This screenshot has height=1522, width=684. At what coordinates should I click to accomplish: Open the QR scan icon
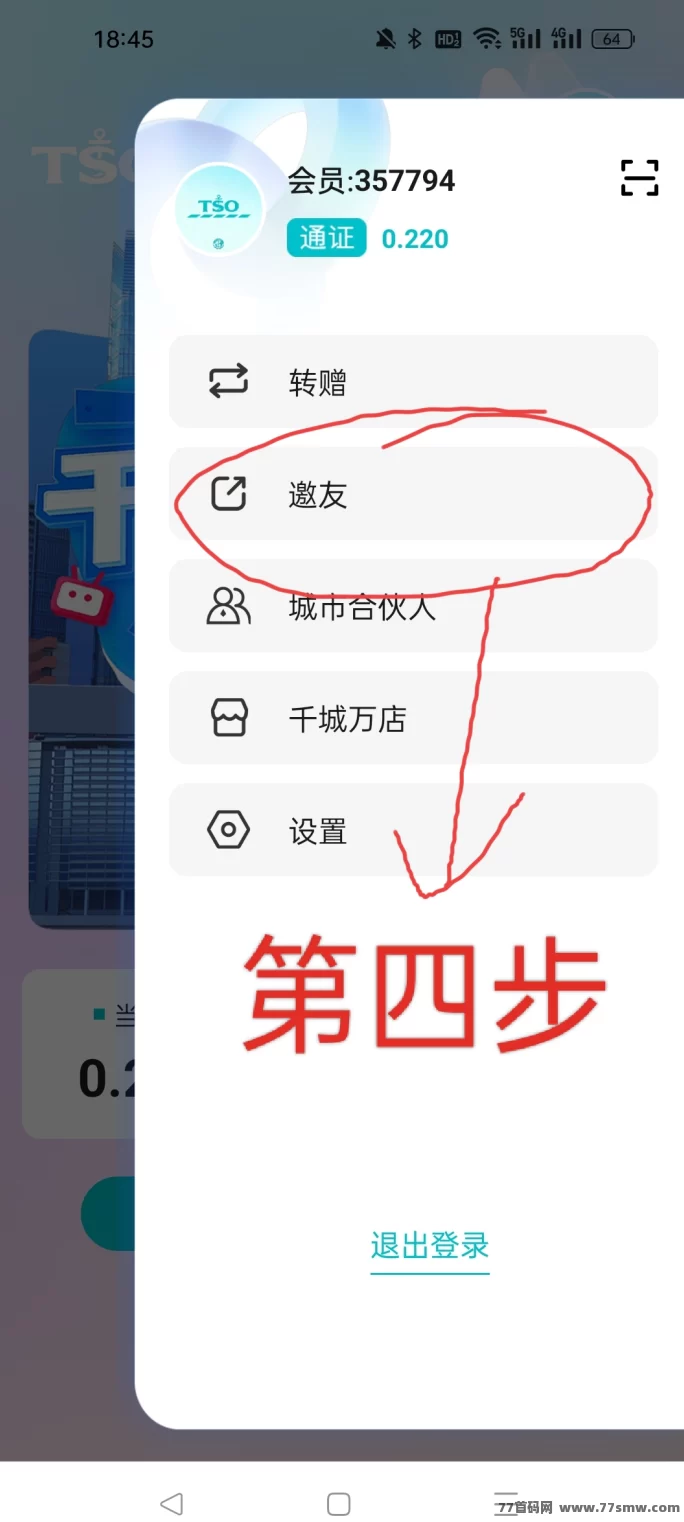pyautogui.click(x=639, y=178)
